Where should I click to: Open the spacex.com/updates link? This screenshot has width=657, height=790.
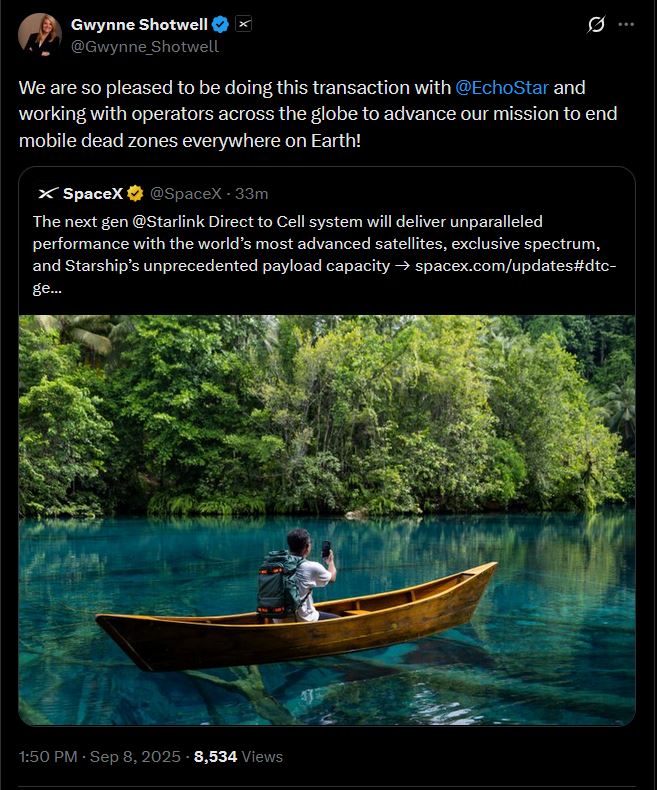pos(515,266)
